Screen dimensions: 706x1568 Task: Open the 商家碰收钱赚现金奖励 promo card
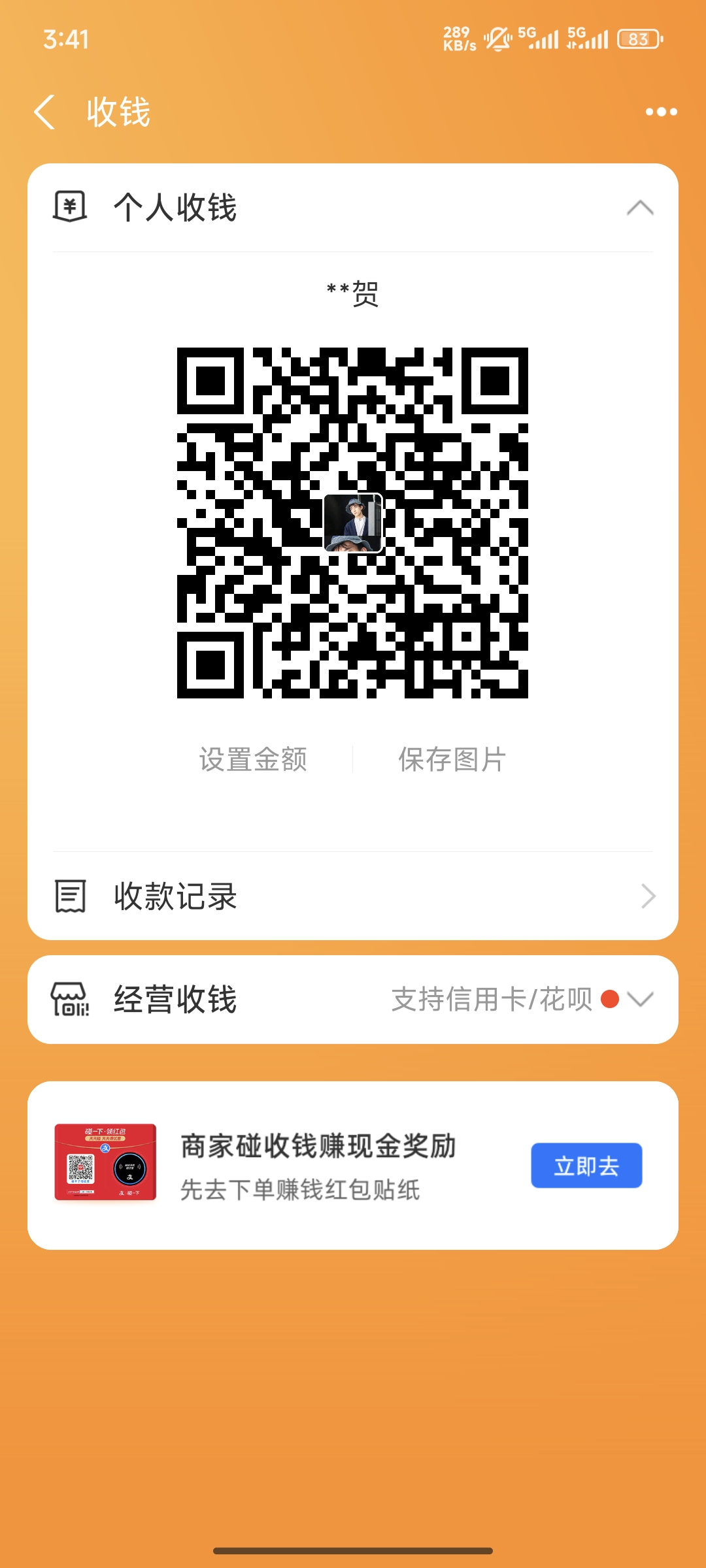coord(318,1166)
